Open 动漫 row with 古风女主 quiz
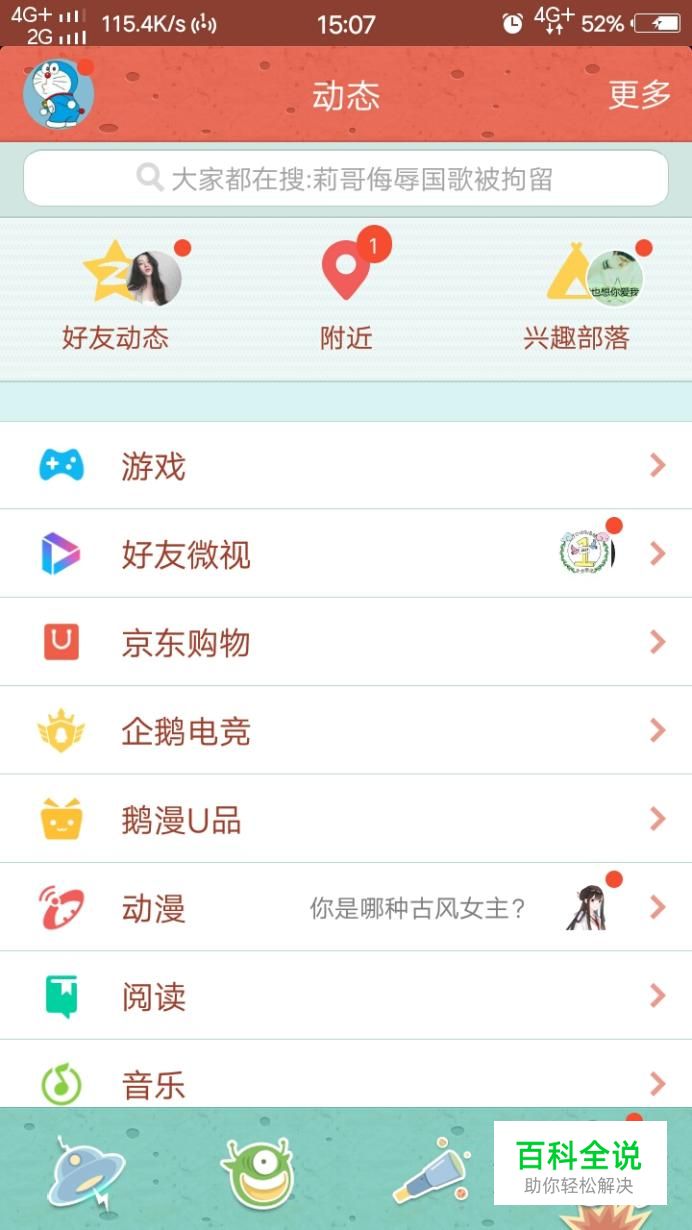 pos(346,908)
